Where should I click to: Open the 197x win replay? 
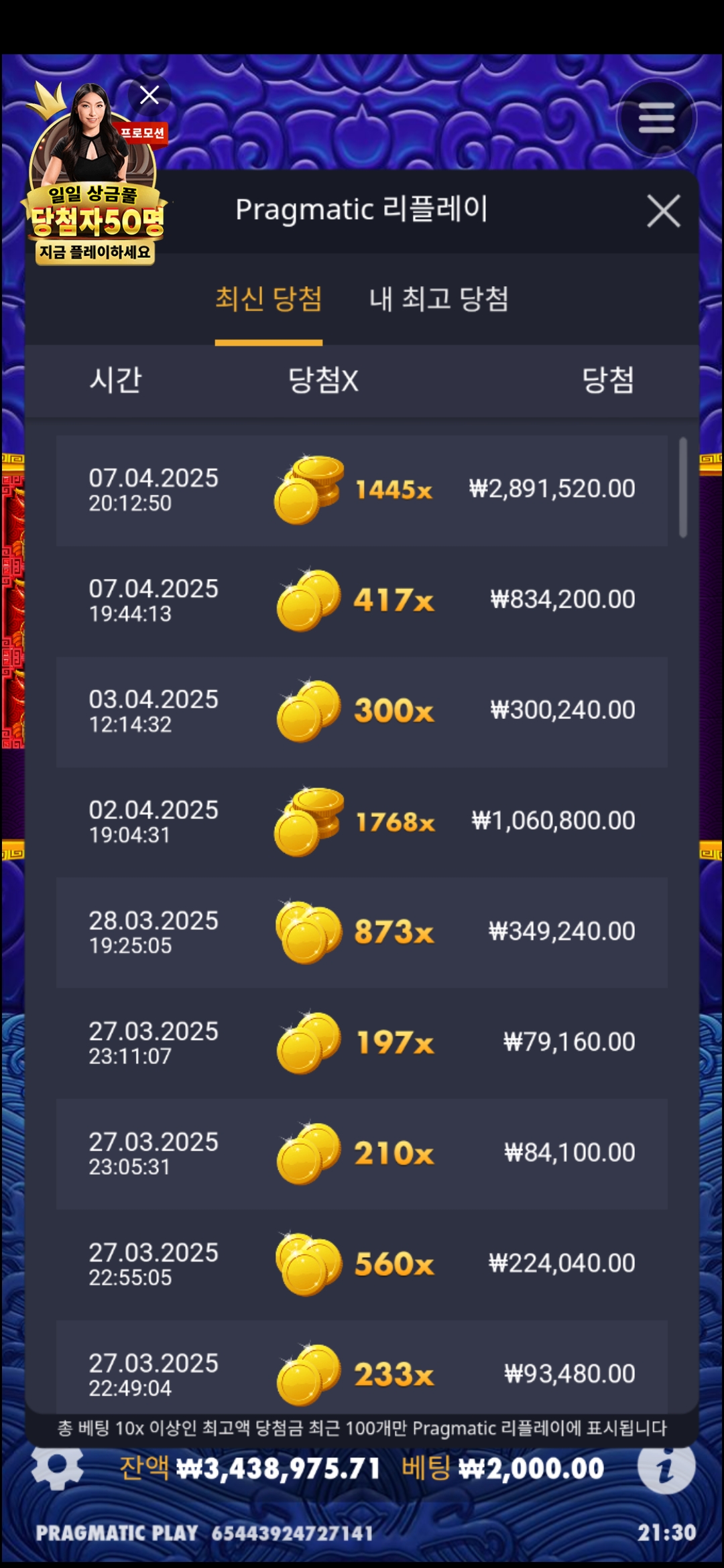(361, 1043)
